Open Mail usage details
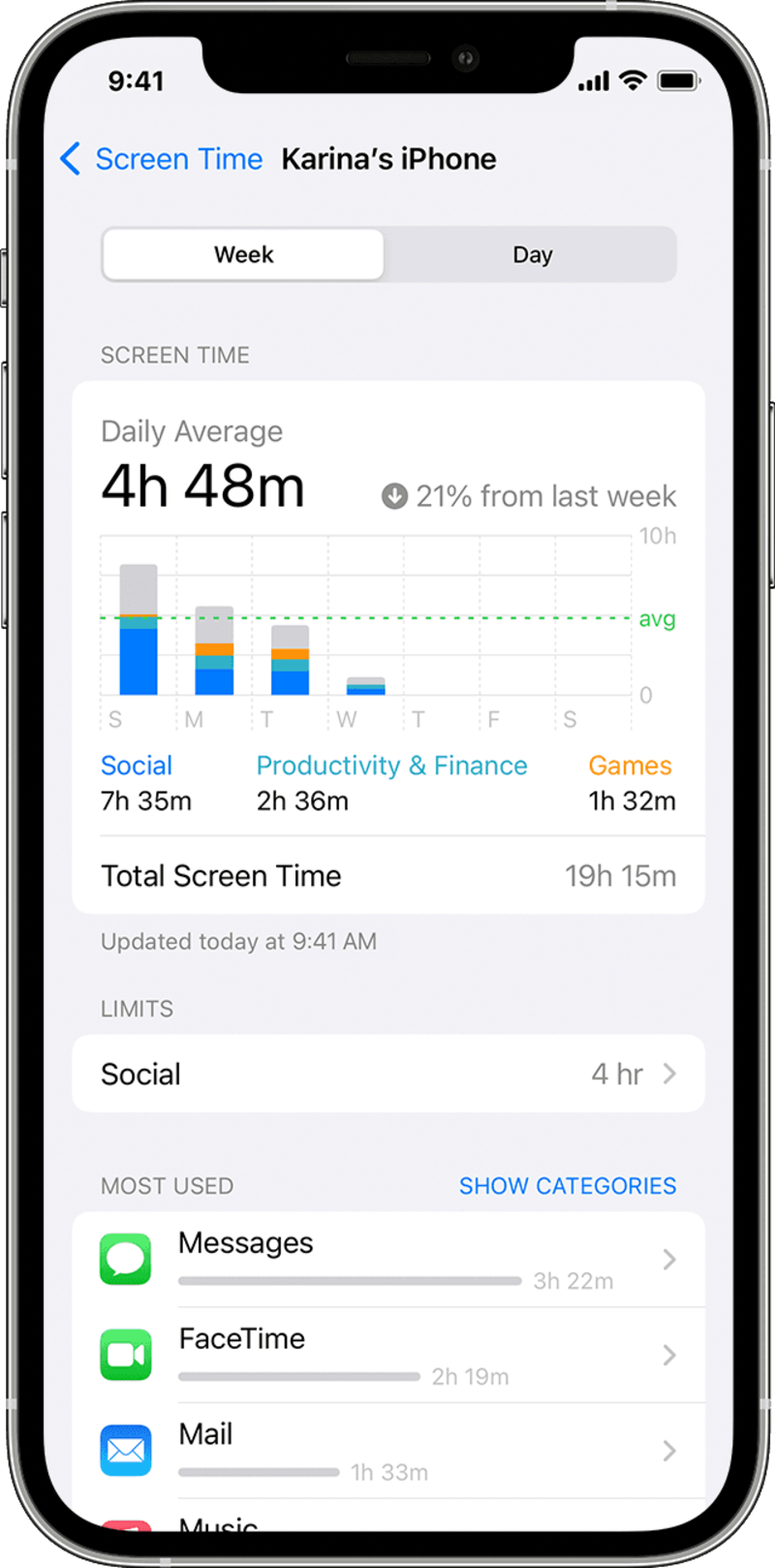This screenshot has width=775, height=1568. tap(387, 1451)
